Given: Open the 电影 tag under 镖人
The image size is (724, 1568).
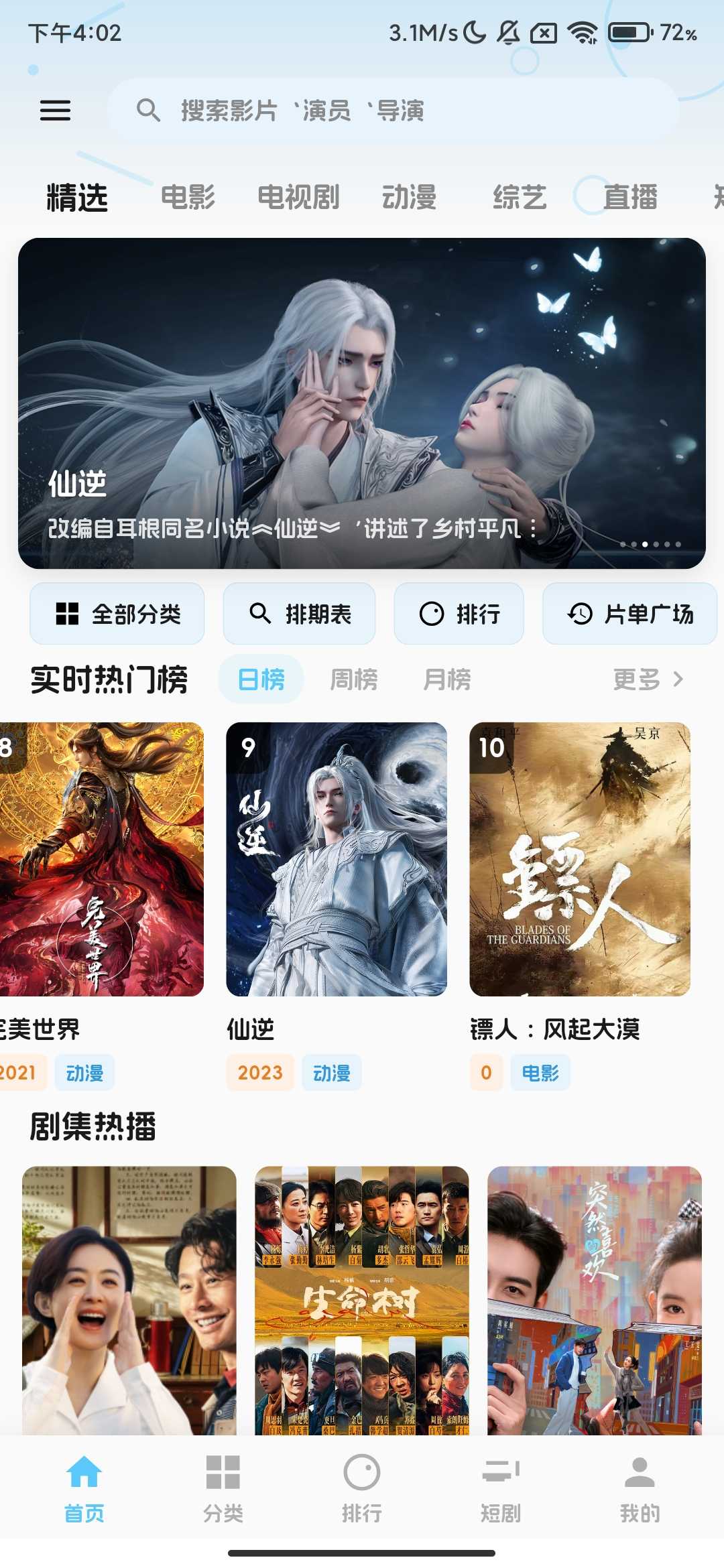Looking at the screenshot, I should pos(541,1072).
